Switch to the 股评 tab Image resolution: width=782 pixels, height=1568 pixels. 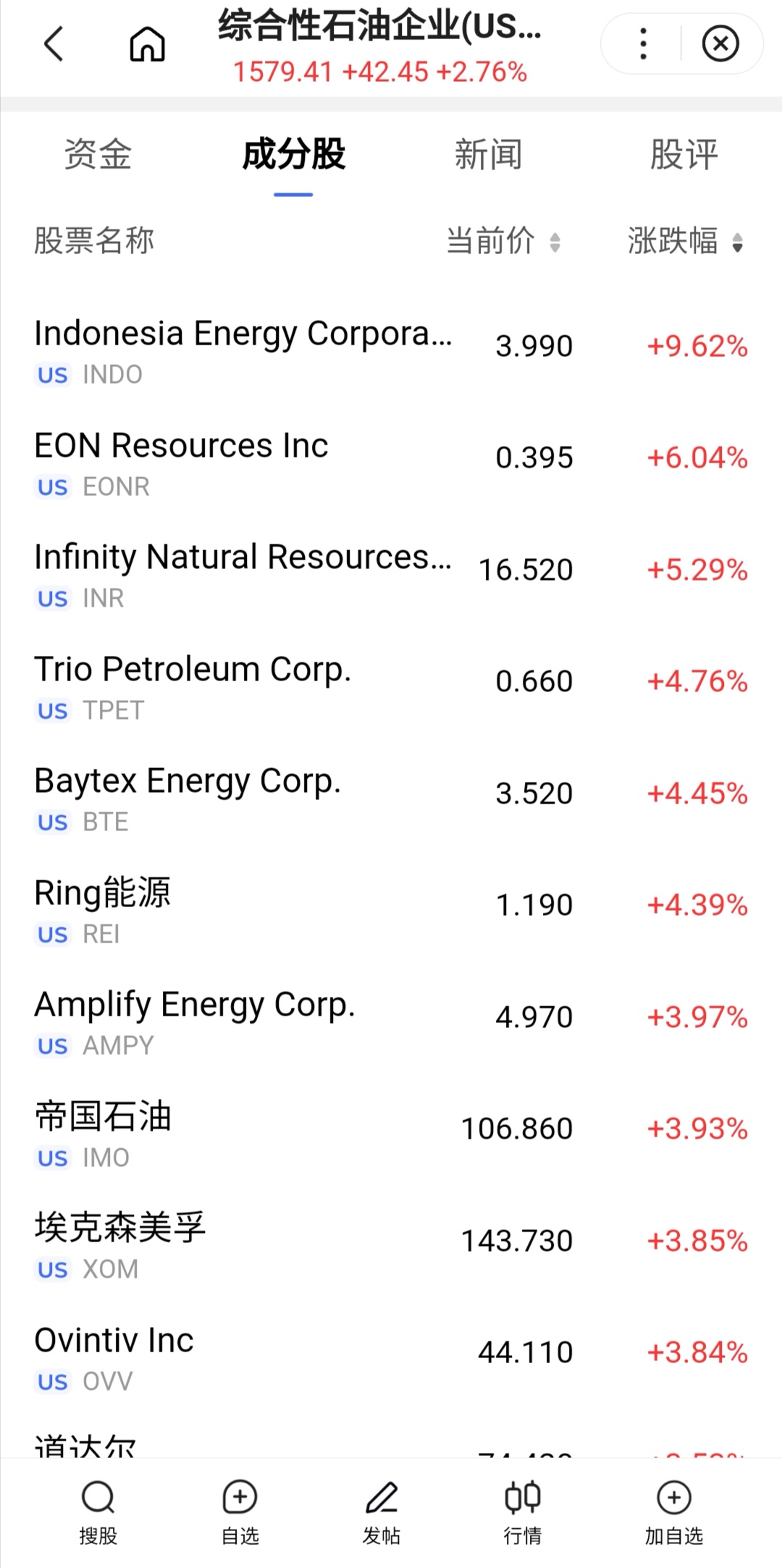pyautogui.click(x=684, y=154)
